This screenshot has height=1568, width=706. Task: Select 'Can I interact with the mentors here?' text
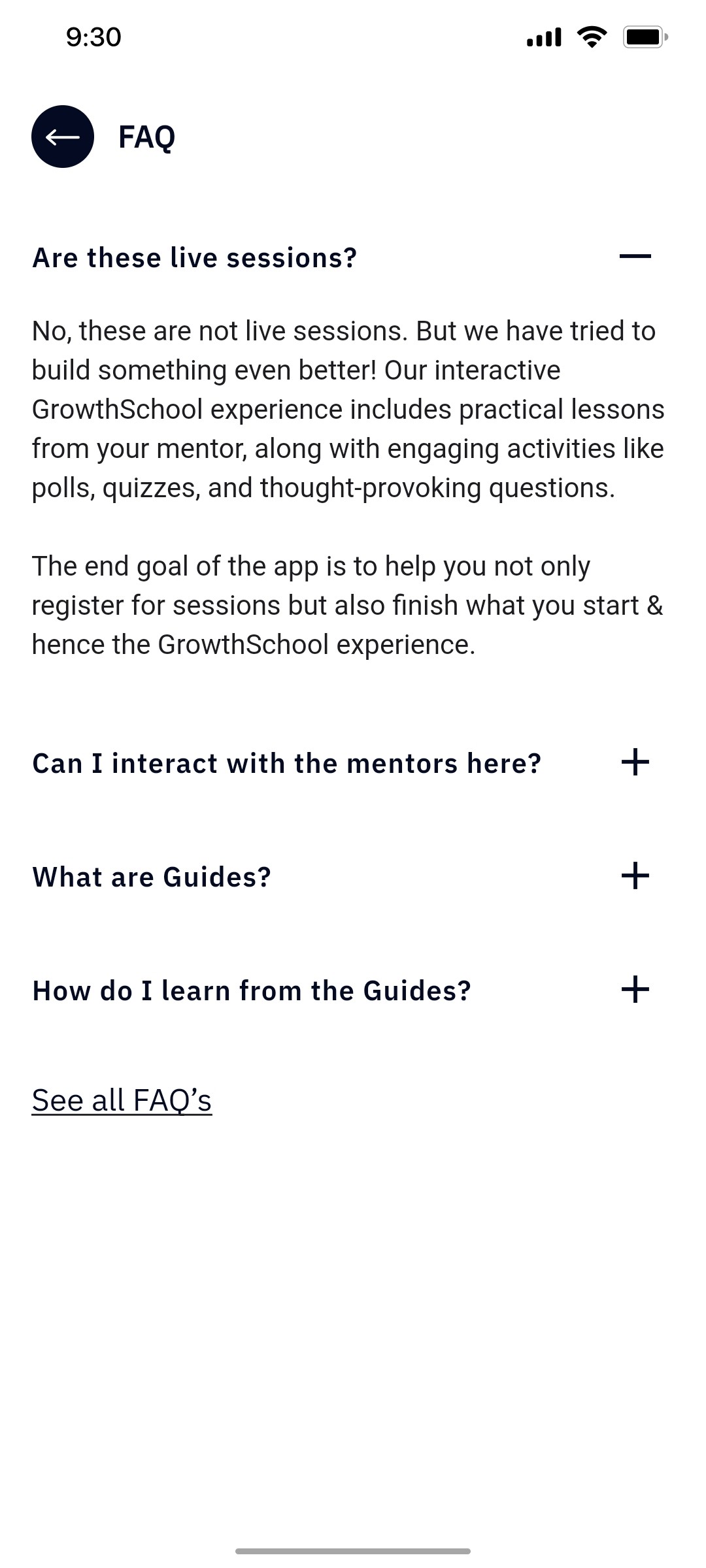tap(286, 762)
